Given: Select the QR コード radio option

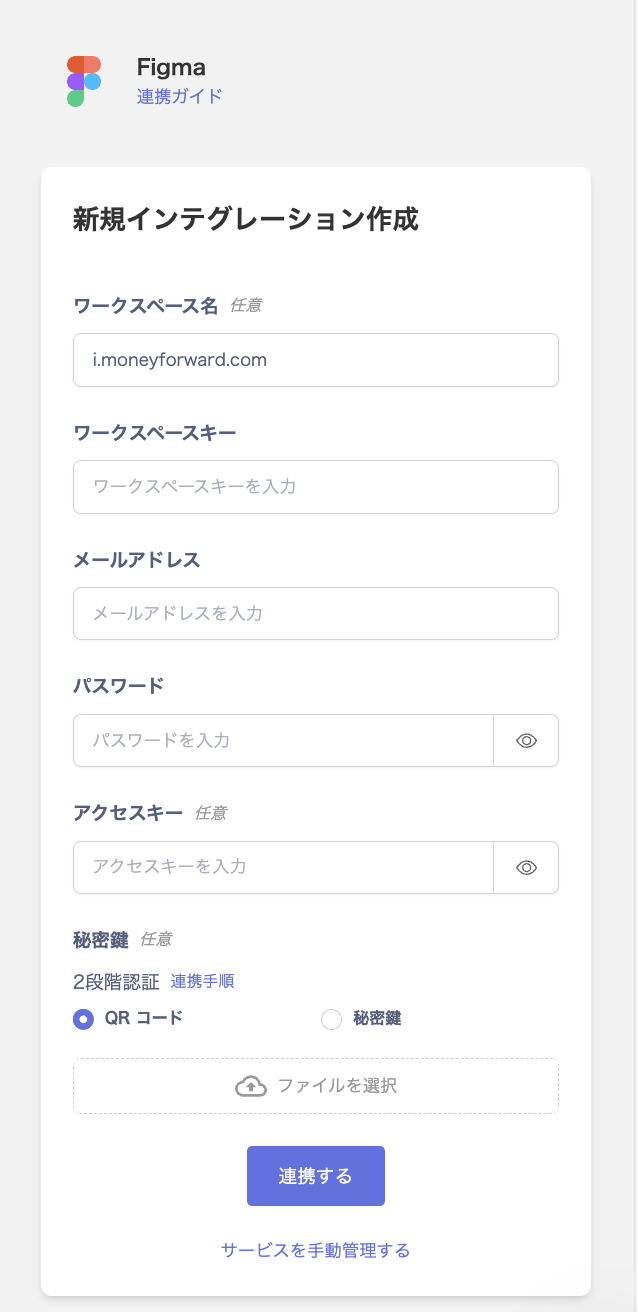Looking at the screenshot, I should tap(84, 1019).
